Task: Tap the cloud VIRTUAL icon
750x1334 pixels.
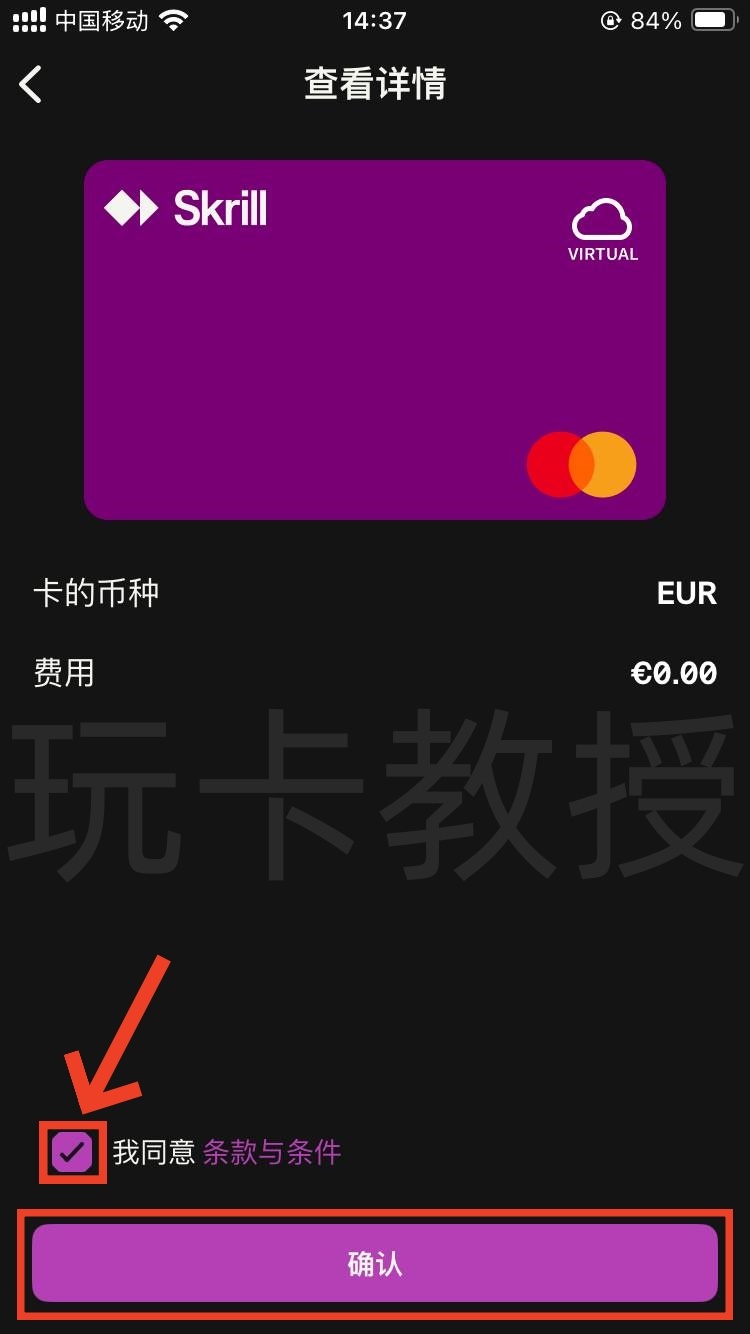Action: pyautogui.click(x=602, y=225)
